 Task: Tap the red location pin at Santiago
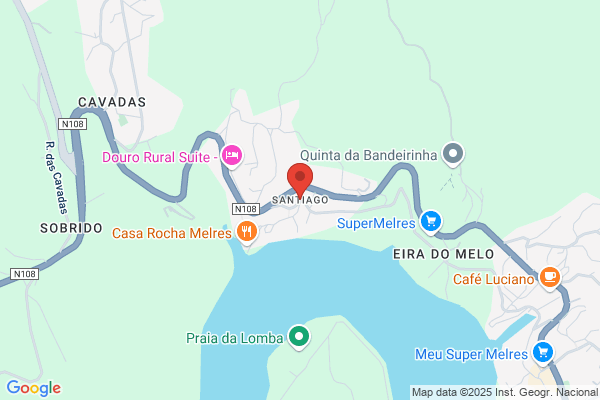[300, 180]
